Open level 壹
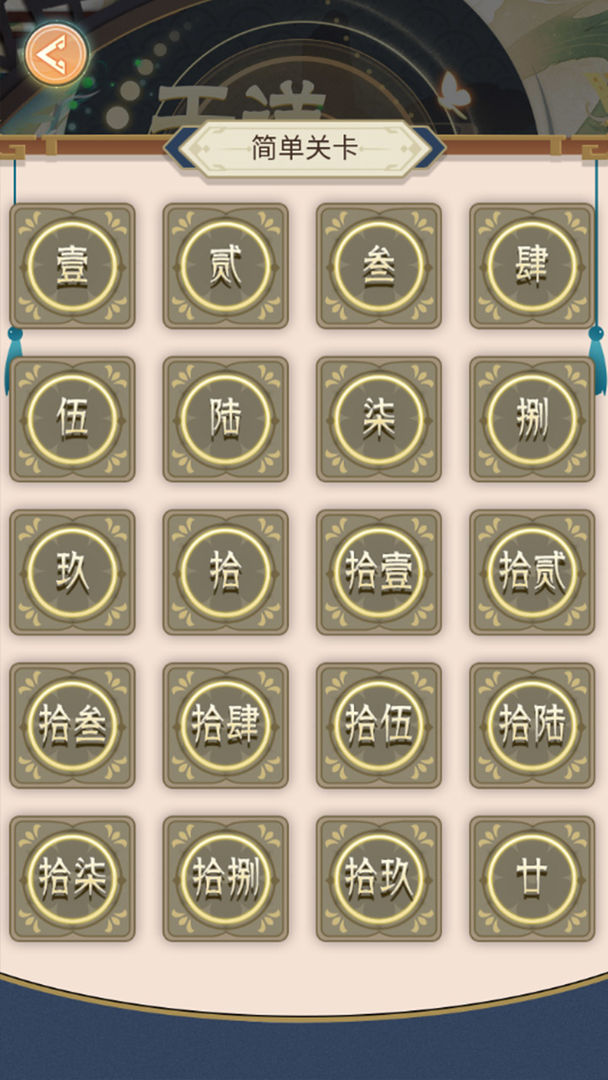This screenshot has height=1080, width=608. coord(72,267)
